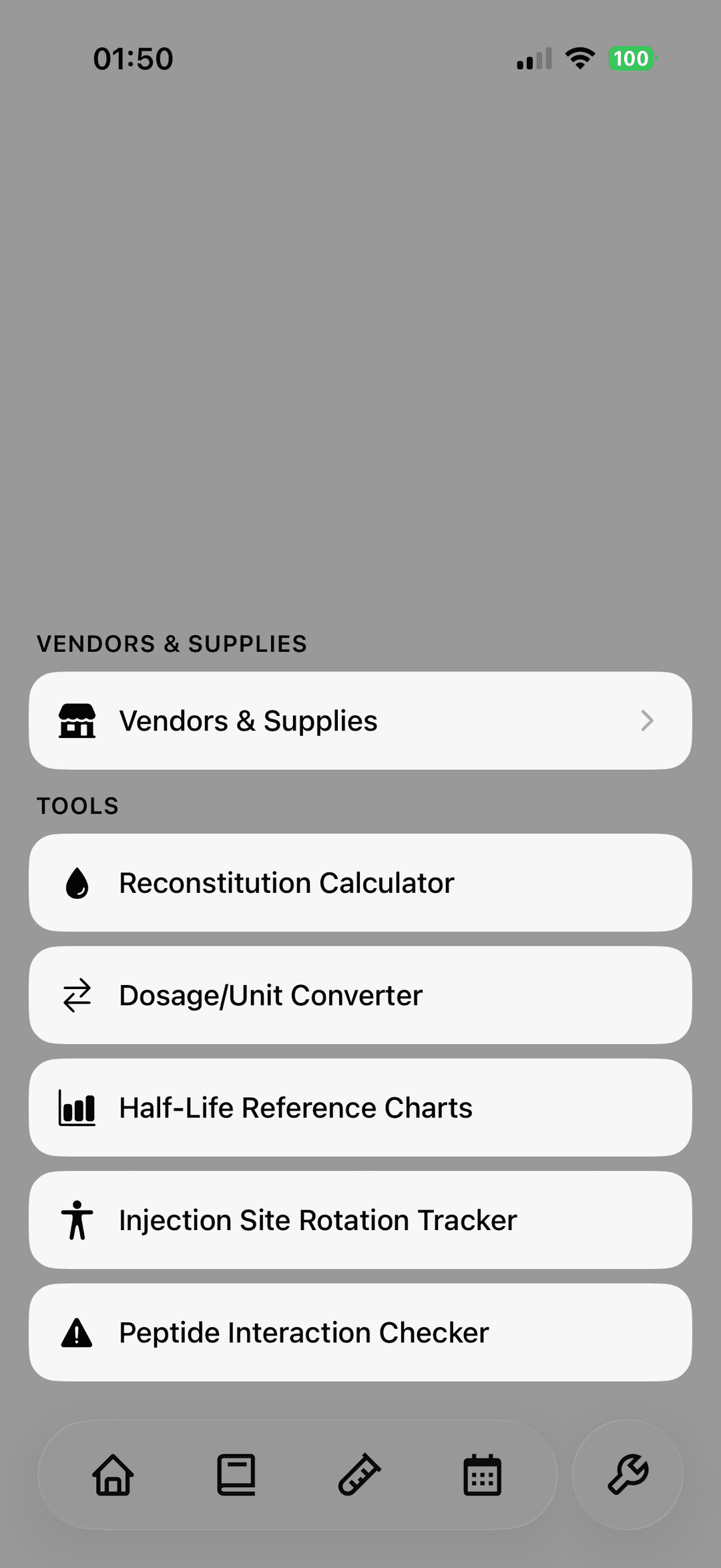Open the Reconstitution Calculator tool
Image resolution: width=721 pixels, height=1568 pixels.
360,882
